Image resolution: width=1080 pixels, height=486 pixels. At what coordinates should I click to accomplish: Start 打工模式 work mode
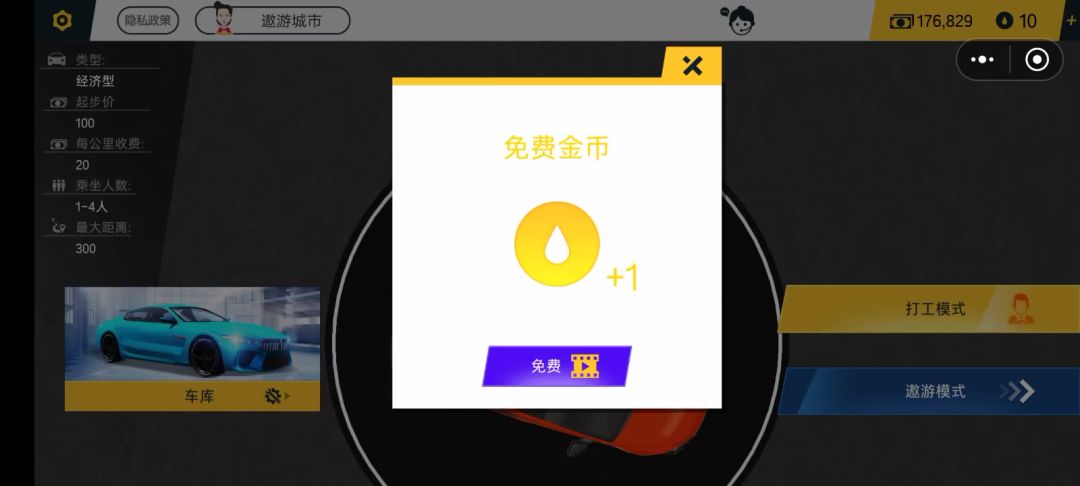point(928,309)
